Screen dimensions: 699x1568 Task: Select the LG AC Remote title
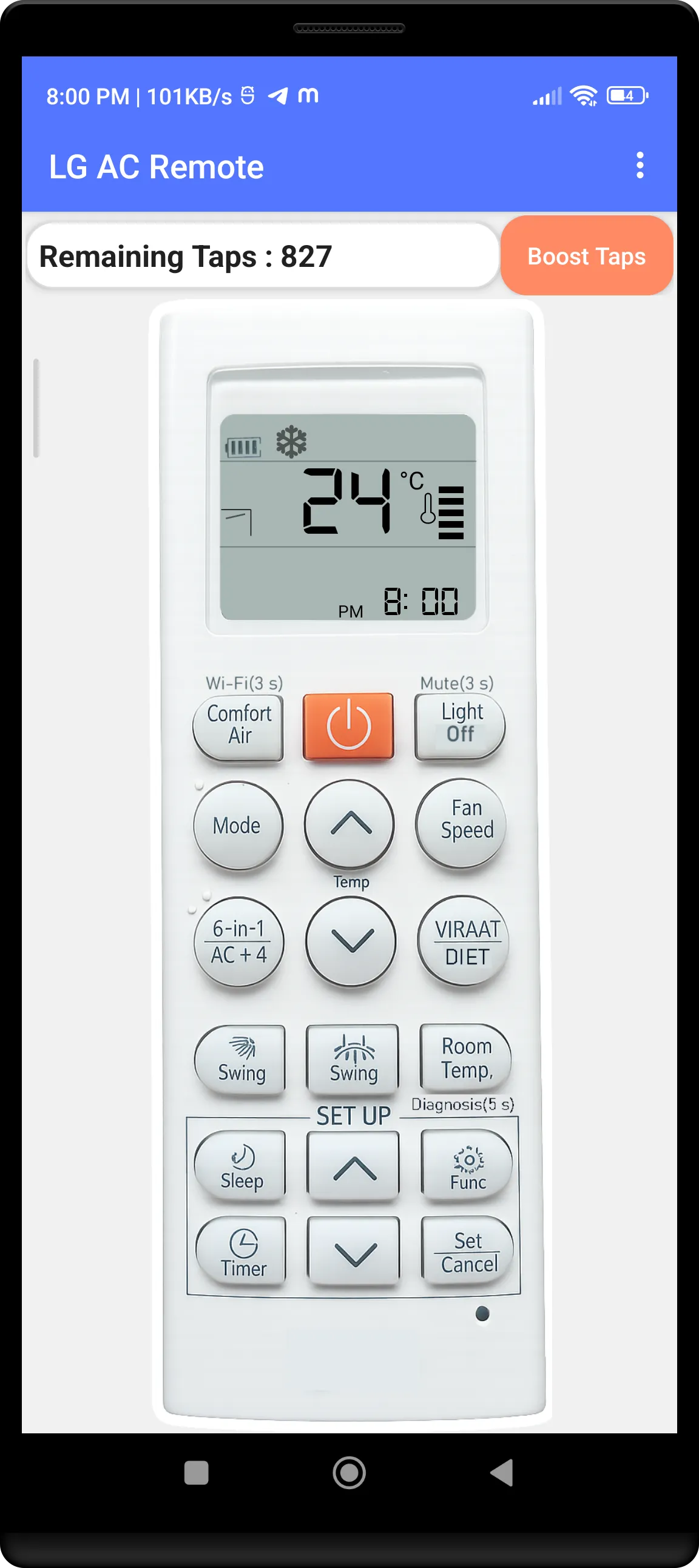pyautogui.click(x=155, y=166)
